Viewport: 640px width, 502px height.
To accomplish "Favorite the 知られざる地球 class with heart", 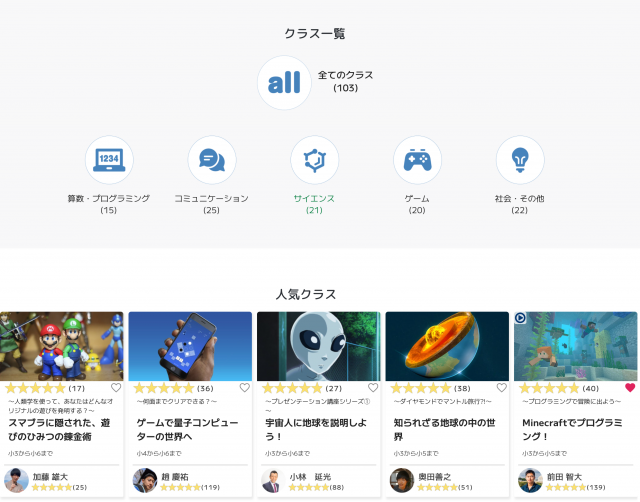I will pyautogui.click(x=501, y=388).
